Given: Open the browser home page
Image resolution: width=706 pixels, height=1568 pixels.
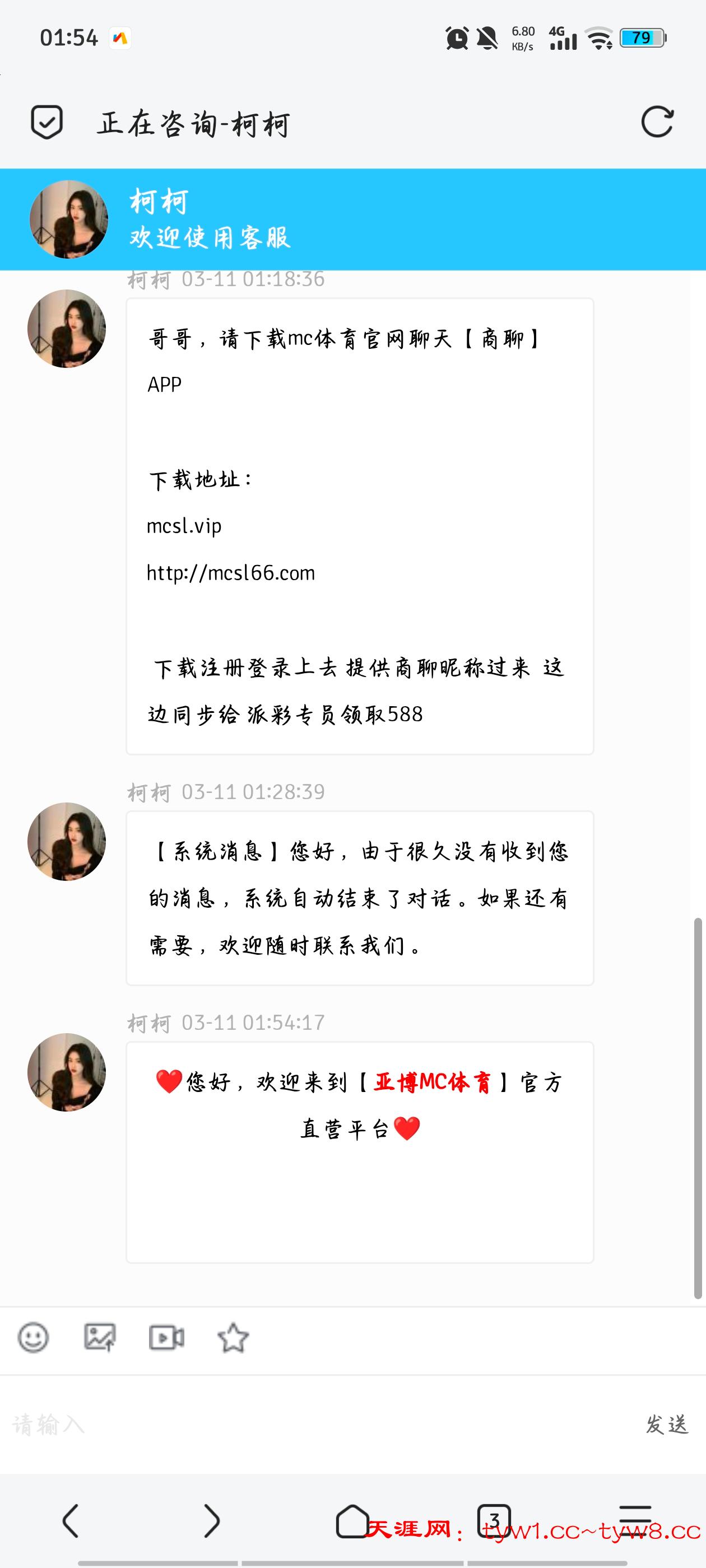Looking at the screenshot, I should 352,1520.
